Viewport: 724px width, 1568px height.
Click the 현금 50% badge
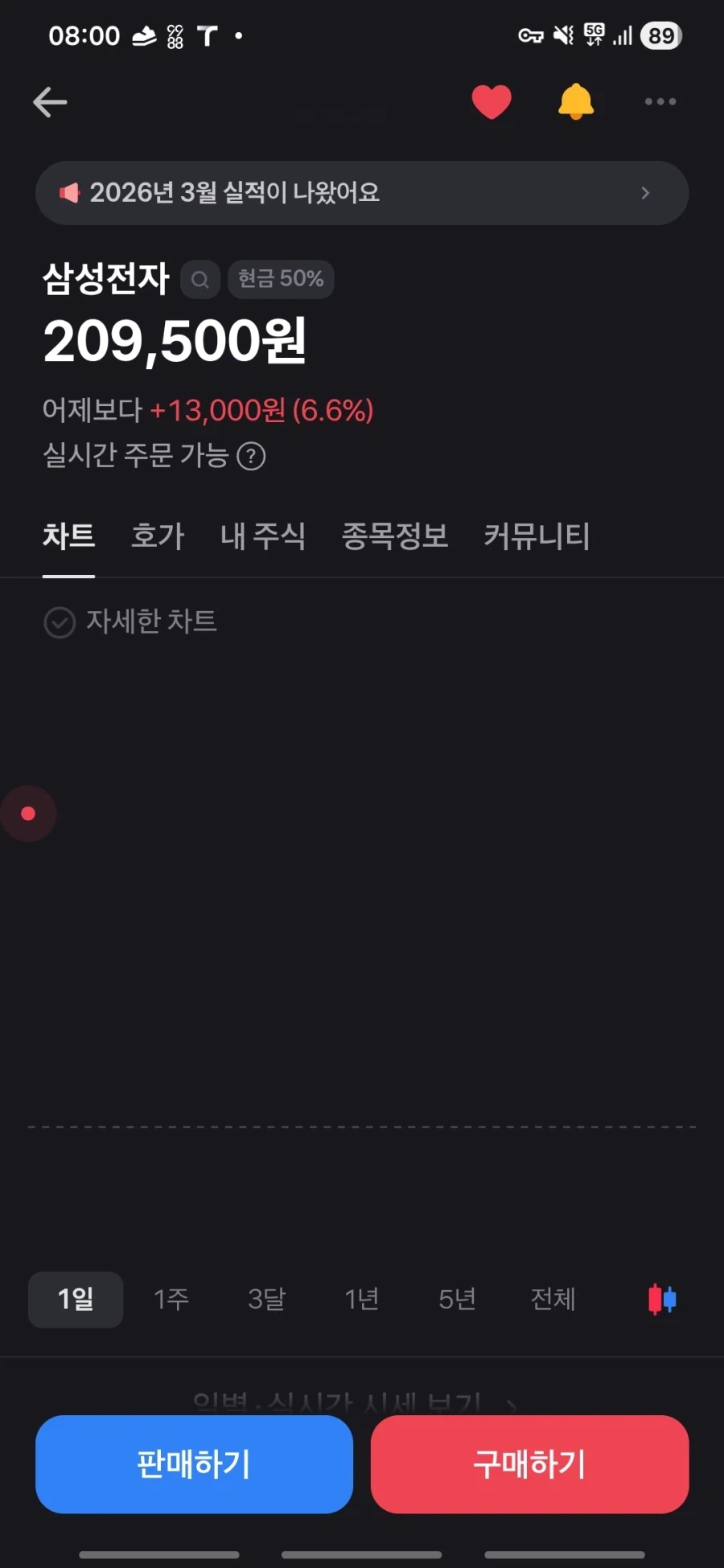280,279
